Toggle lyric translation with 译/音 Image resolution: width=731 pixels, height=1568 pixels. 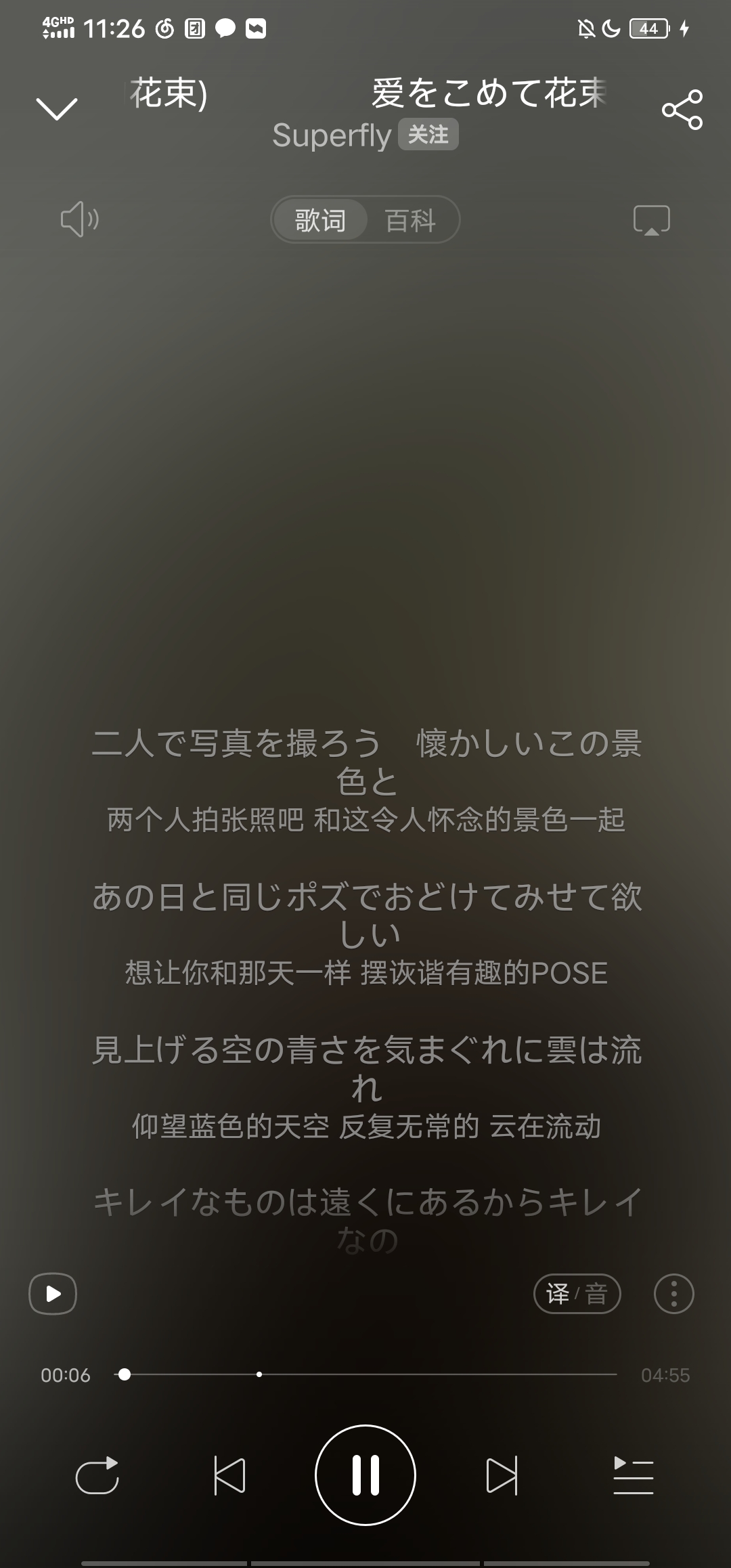(577, 1294)
